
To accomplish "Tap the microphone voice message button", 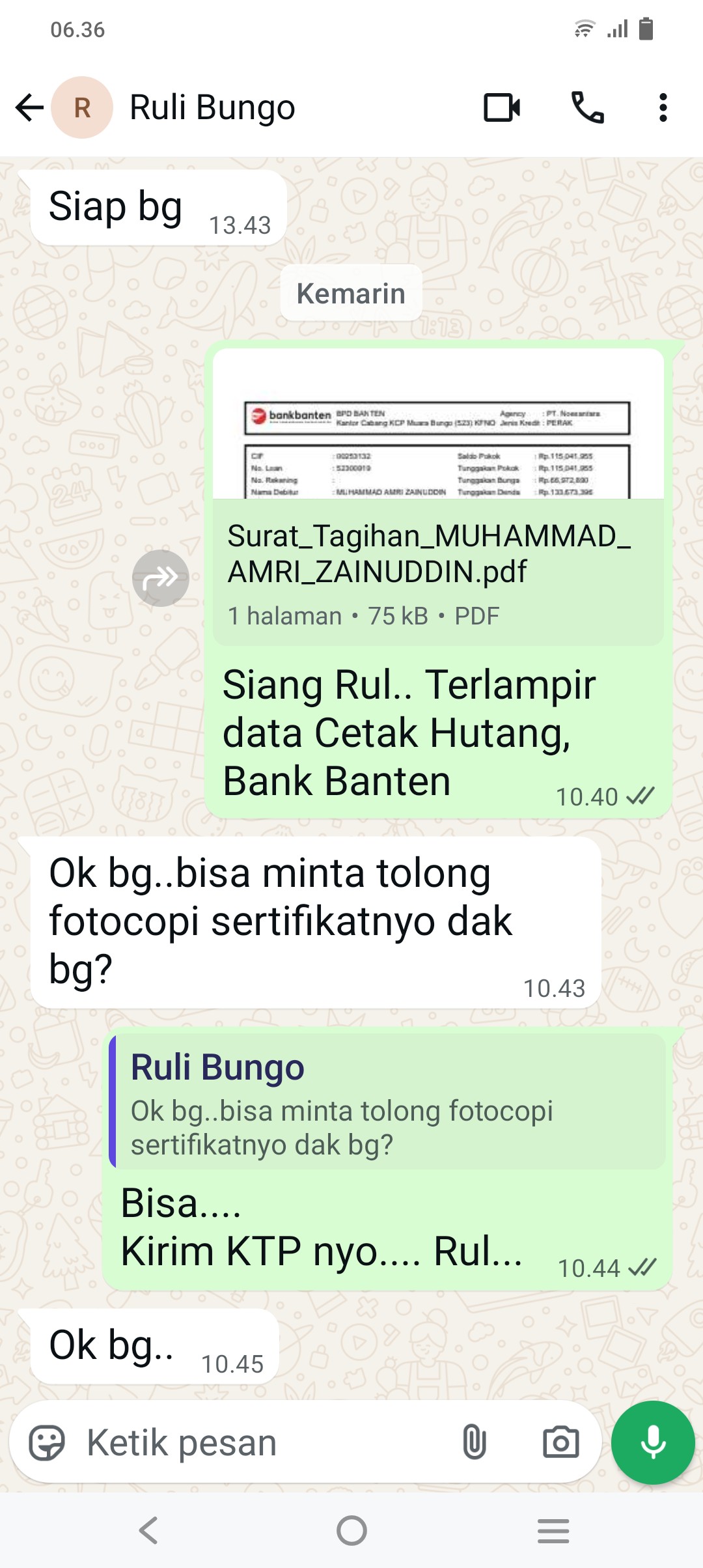I will pyautogui.click(x=653, y=1442).
